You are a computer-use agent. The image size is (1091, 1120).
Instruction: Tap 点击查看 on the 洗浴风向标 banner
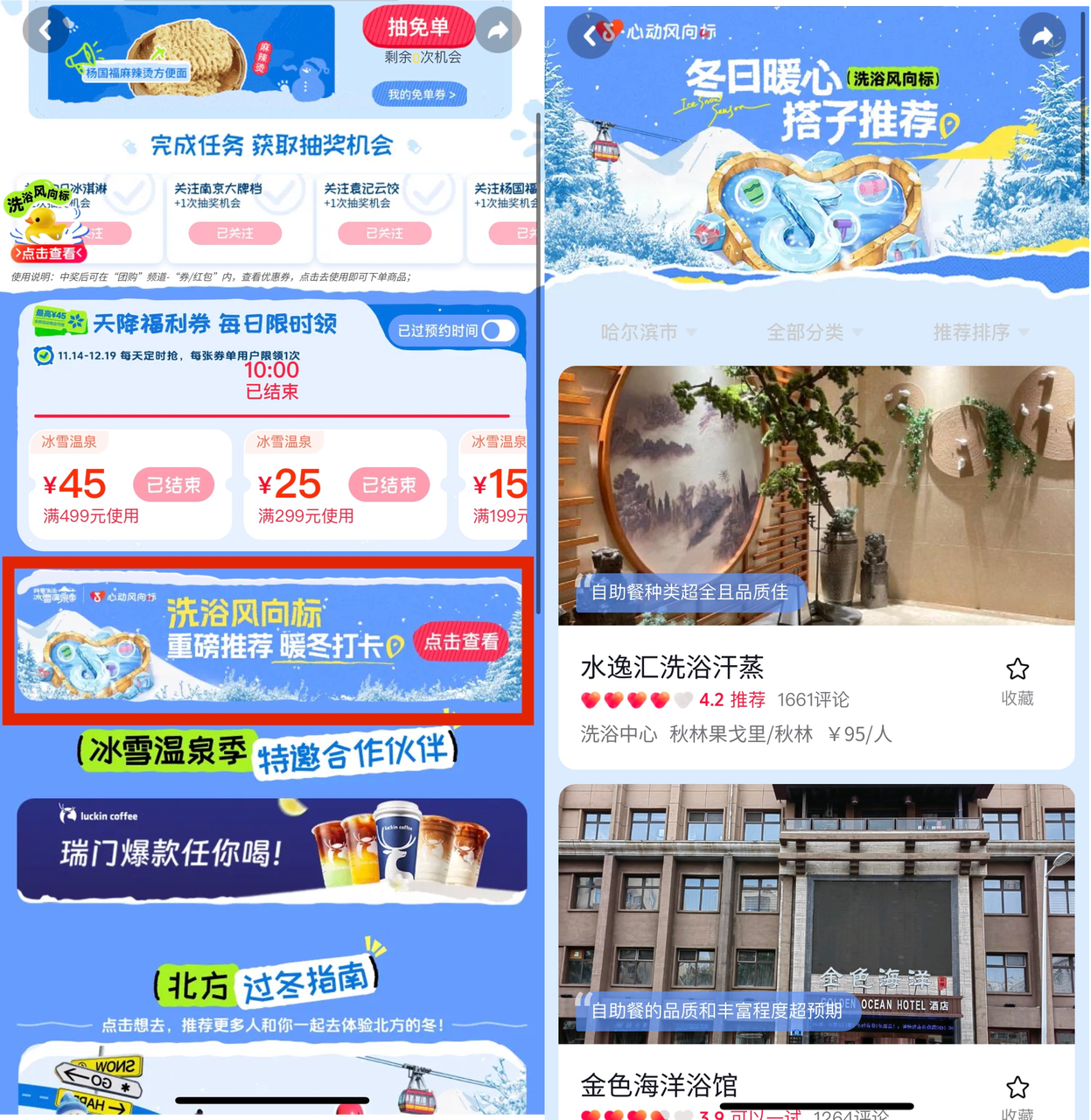(461, 641)
